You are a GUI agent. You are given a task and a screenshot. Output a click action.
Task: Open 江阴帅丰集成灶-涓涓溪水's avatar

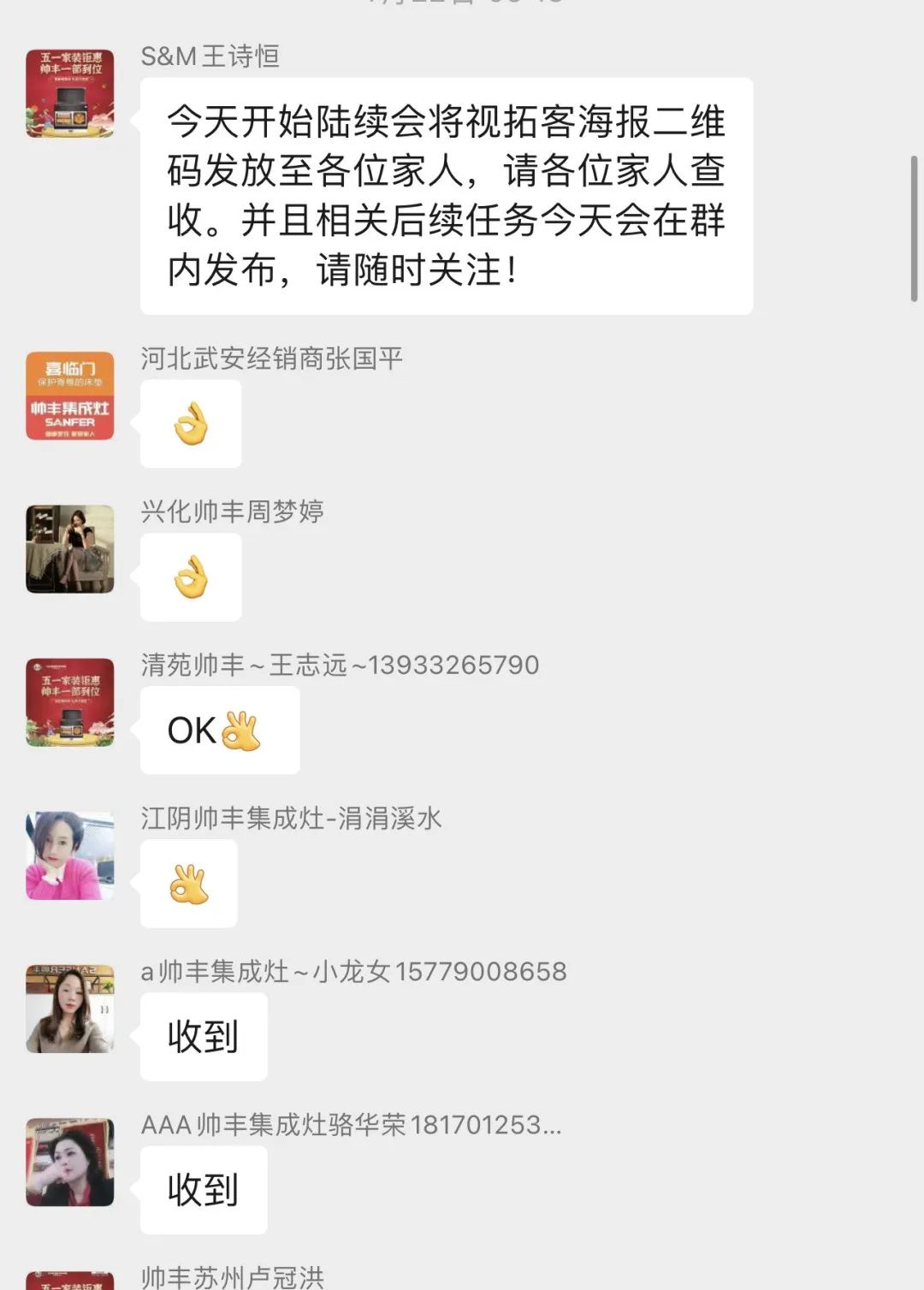70,855
